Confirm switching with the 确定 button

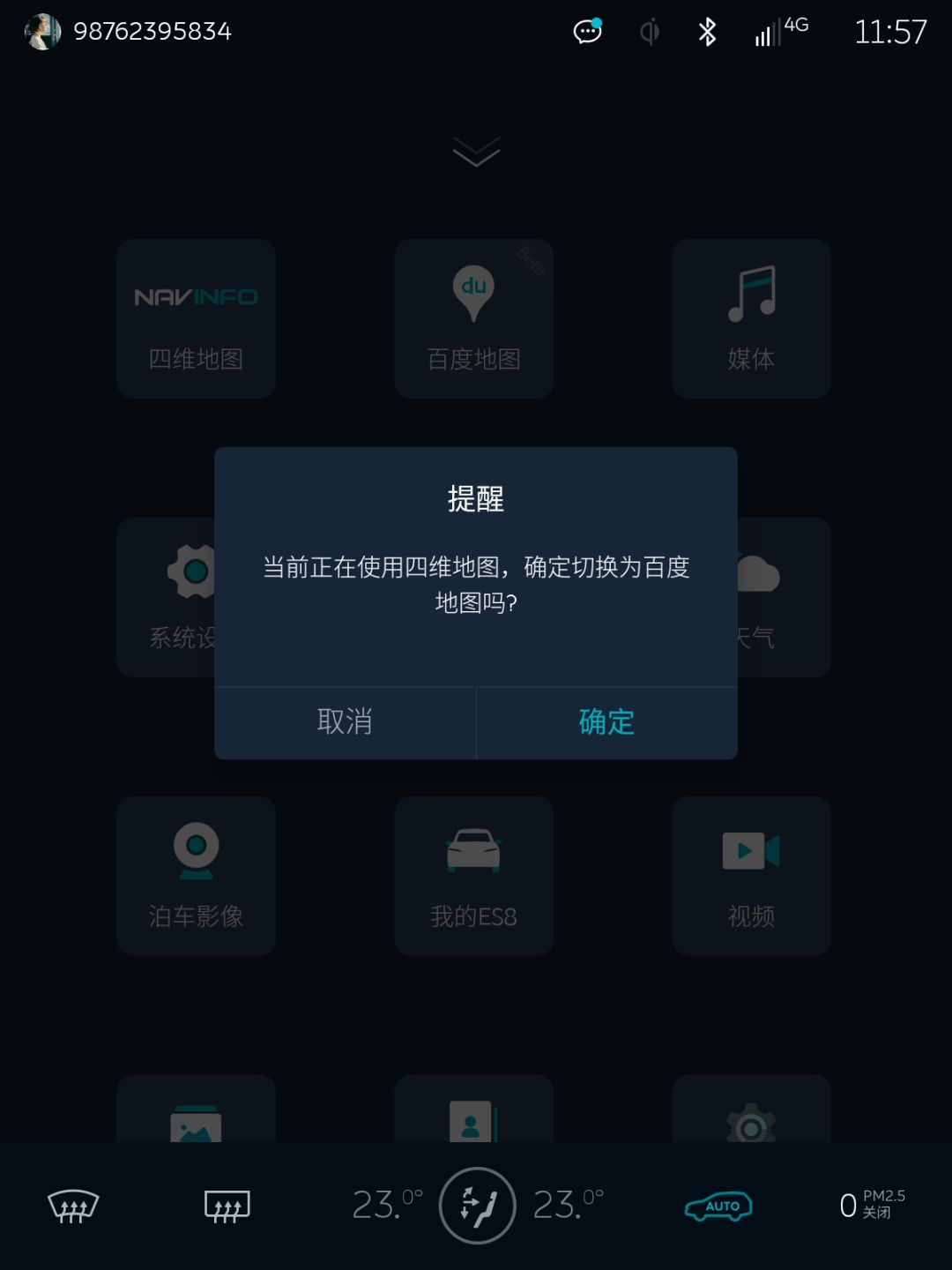(606, 722)
